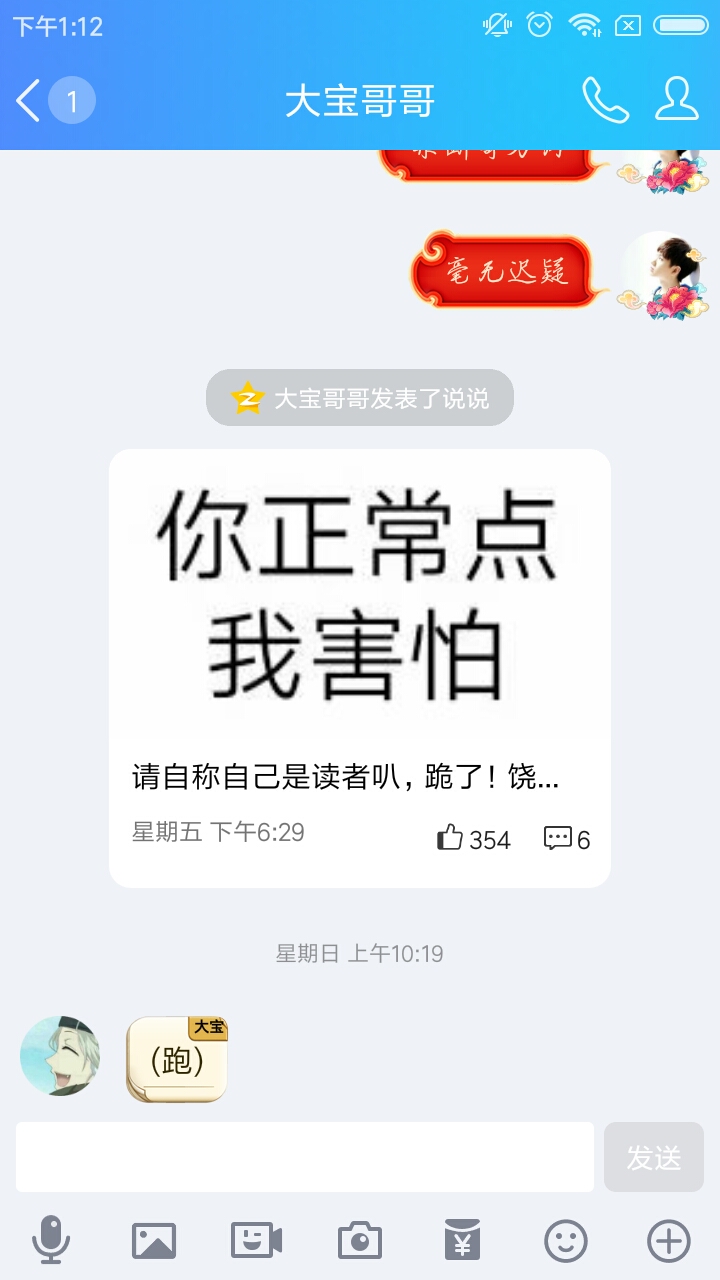View the sender's avatar beside 跑 sticker
Viewport: 720px width, 1280px height.
click(x=60, y=1056)
